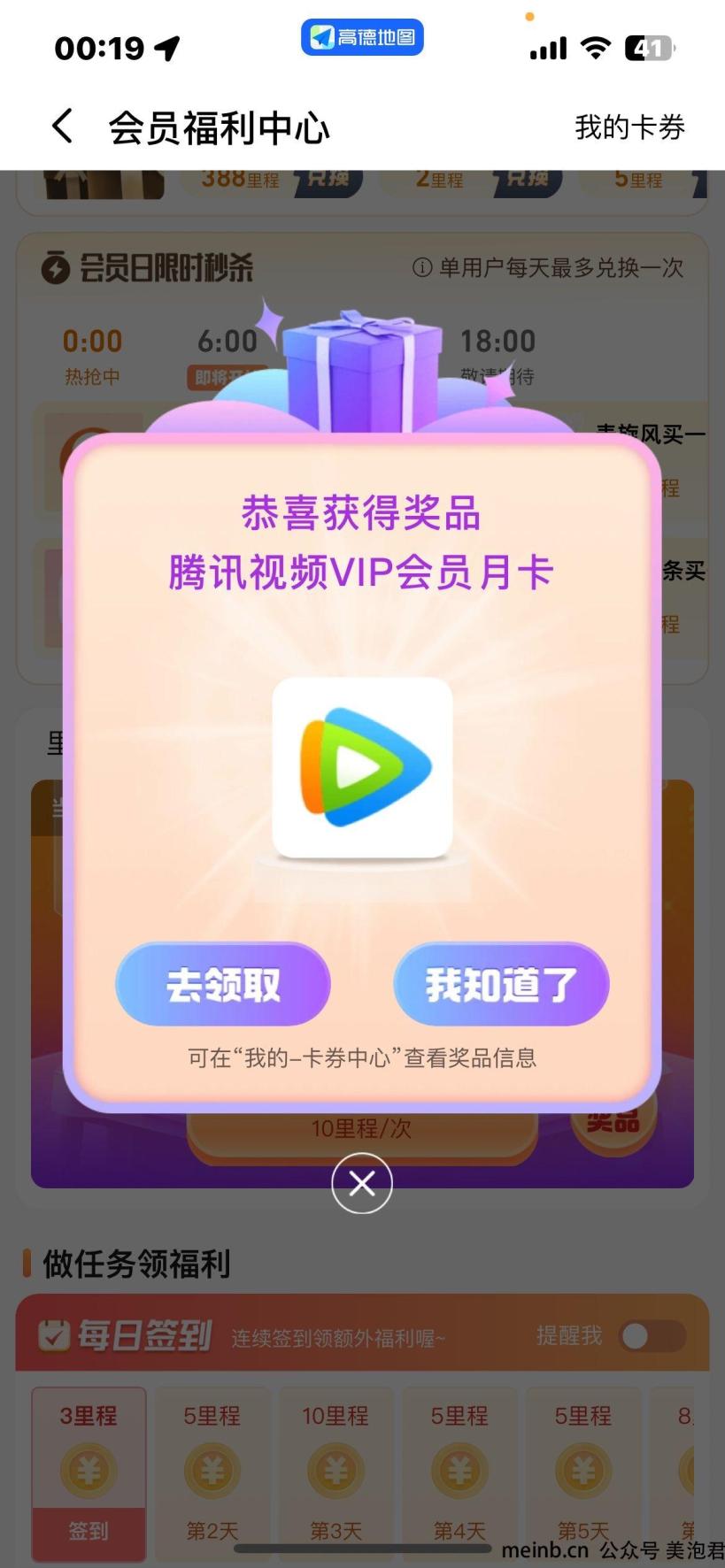Close the prize popup with X
Image resolution: width=725 pixels, height=1568 pixels.
tap(362, 1183)
